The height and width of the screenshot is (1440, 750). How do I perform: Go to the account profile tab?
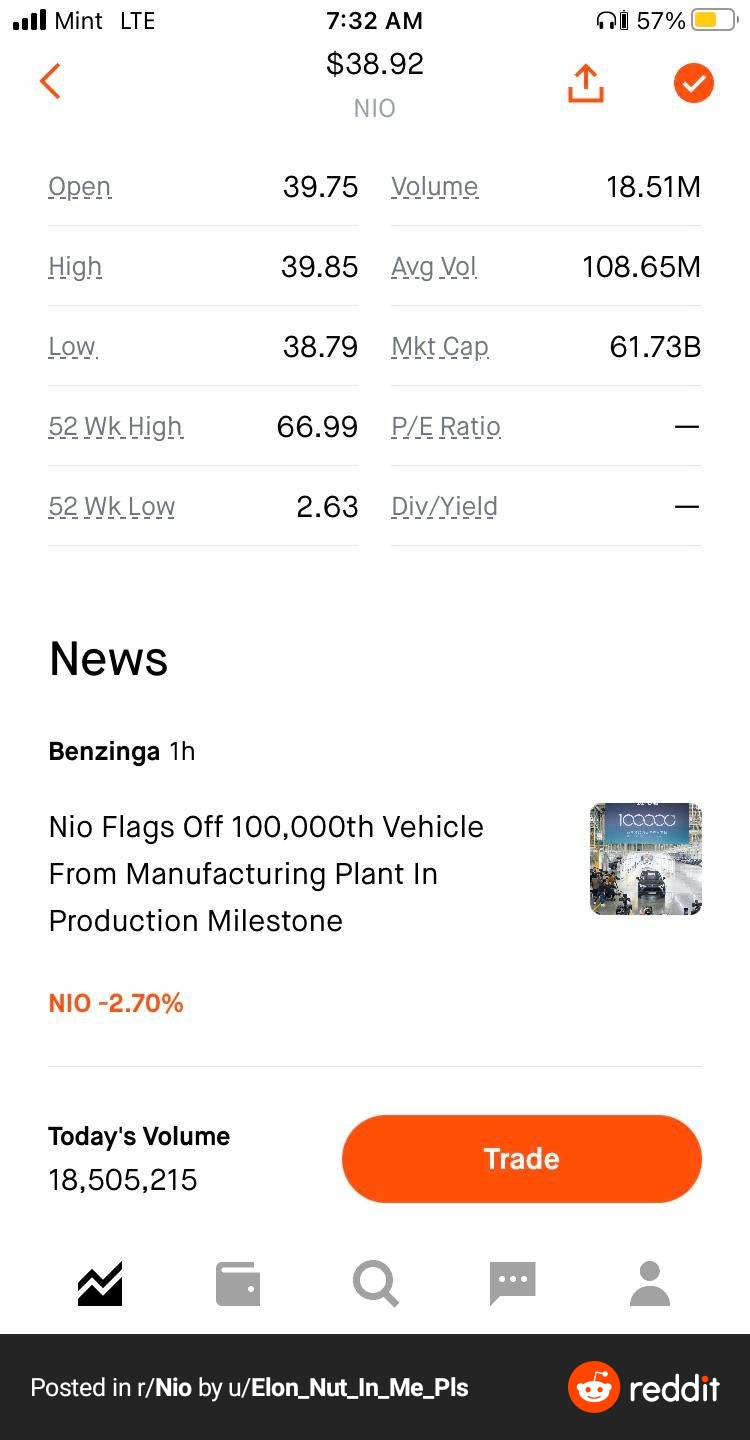(x=650, y=1284)
